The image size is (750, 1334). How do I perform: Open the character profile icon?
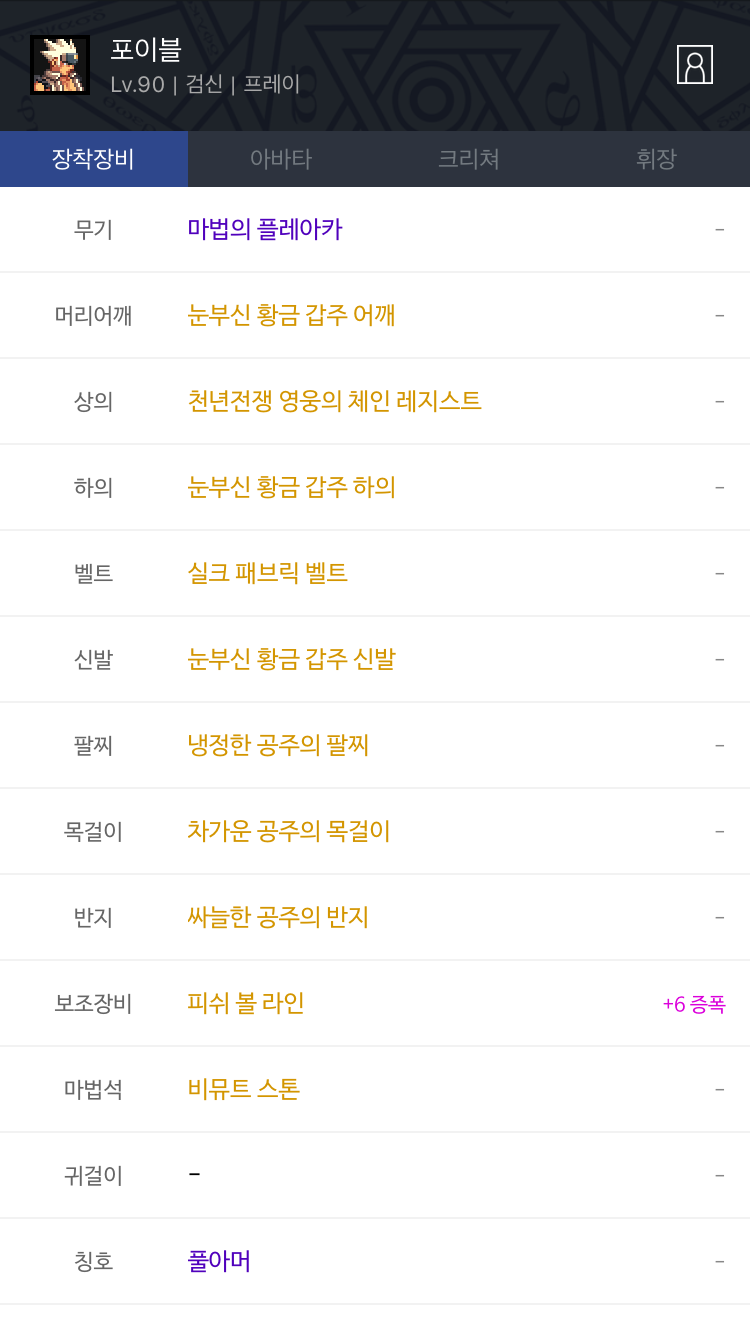pyautogui.click(x=694, y=65)
